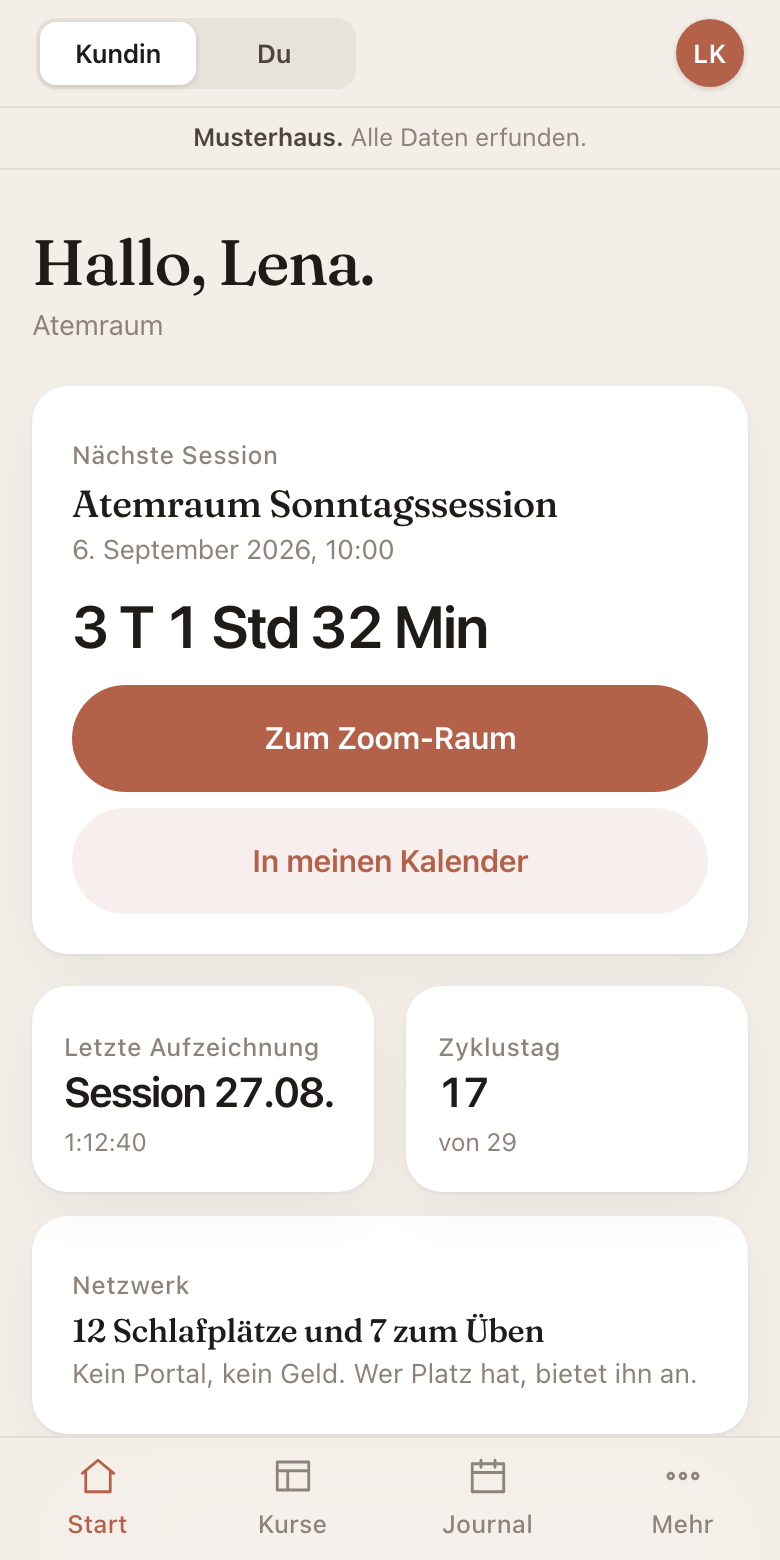Open the Zyklustag card
The height and width of the screenshot is (1560, 780).
tap(577, 1089)
